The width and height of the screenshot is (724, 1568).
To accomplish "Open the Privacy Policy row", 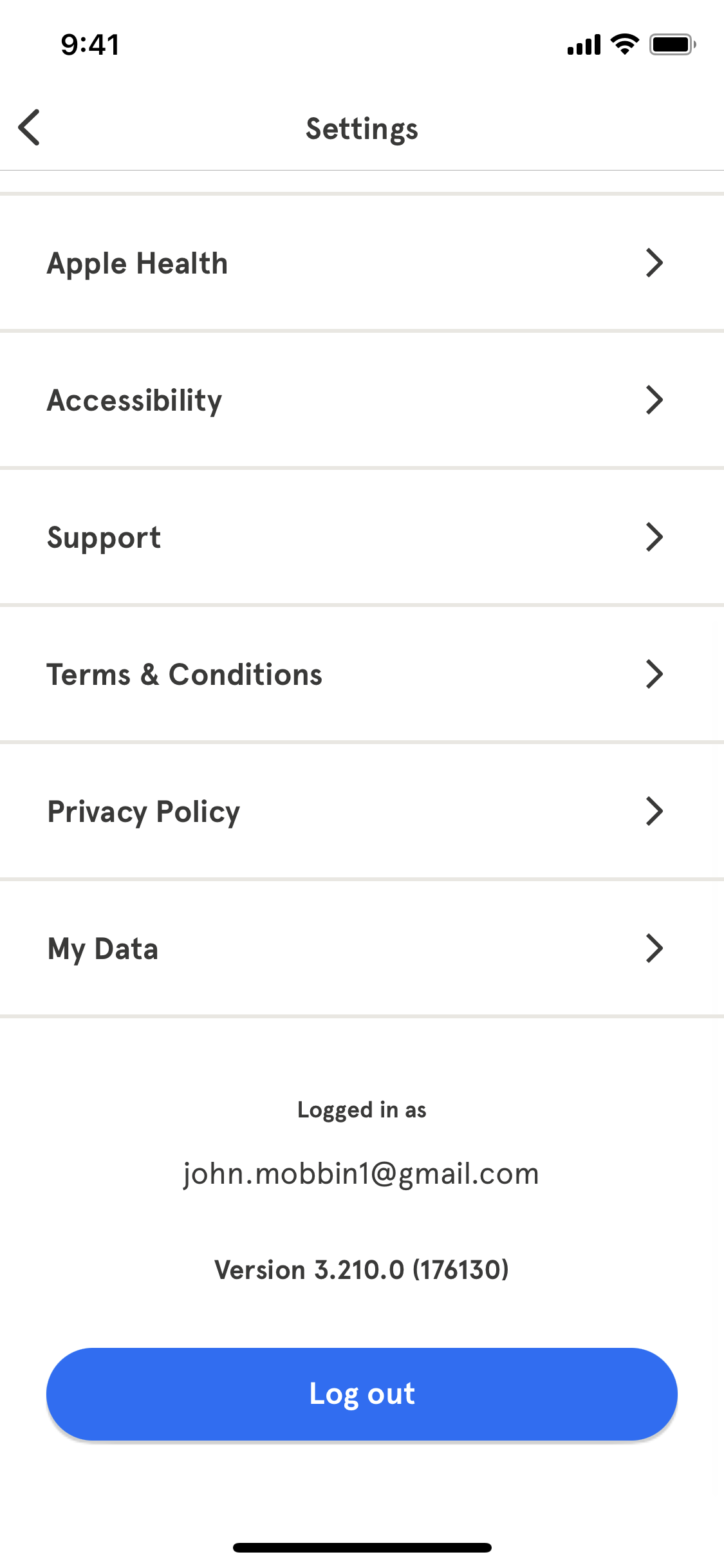I will 362,812.
